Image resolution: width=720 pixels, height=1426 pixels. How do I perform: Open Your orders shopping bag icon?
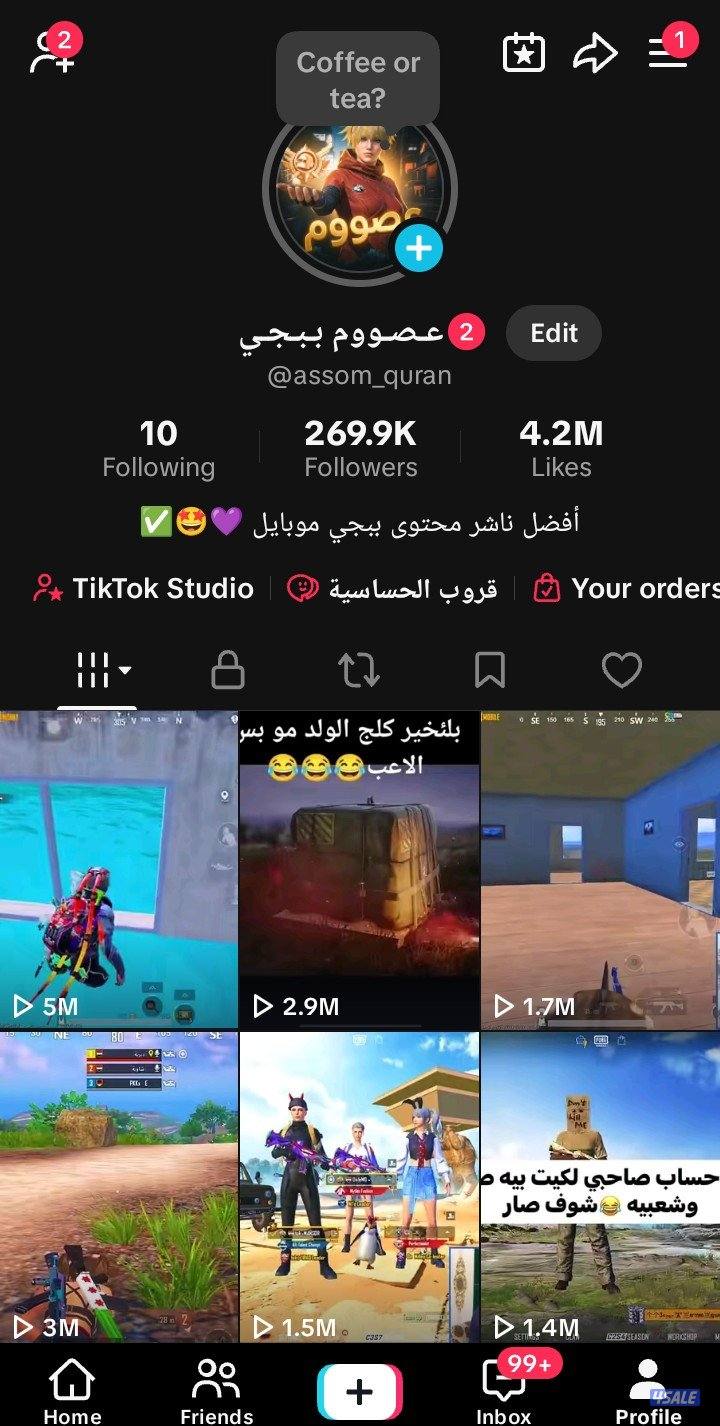click(x=546, y=587)
